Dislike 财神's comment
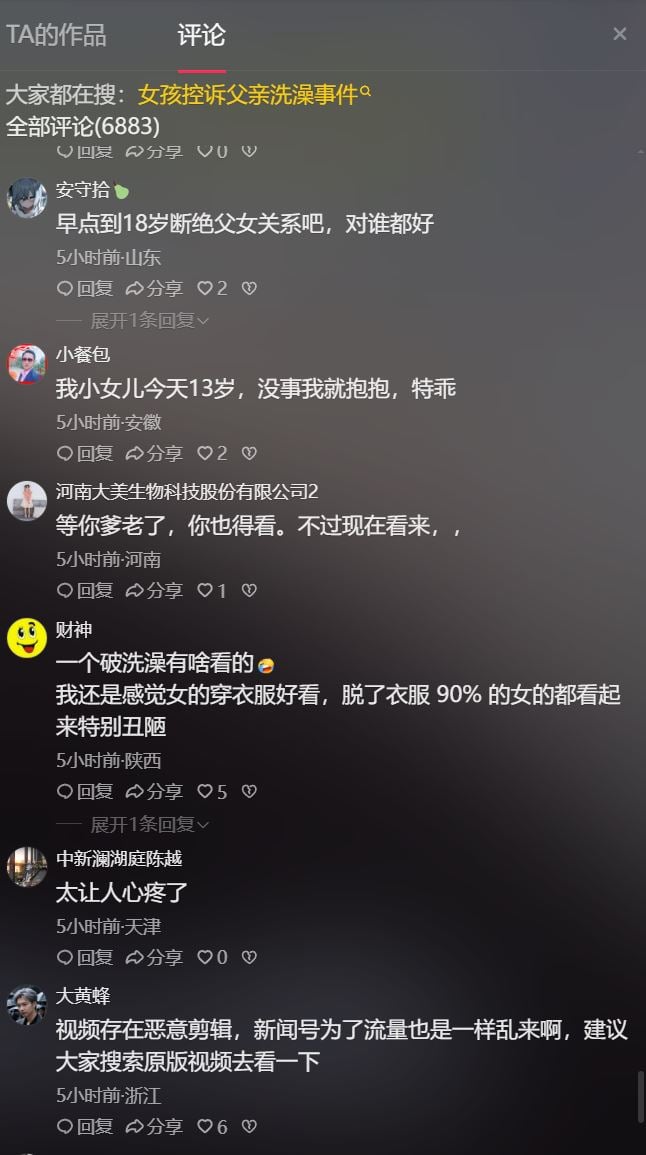Image resolution: width=646 pixels, height=1155 pixels. tap(249, 792)
